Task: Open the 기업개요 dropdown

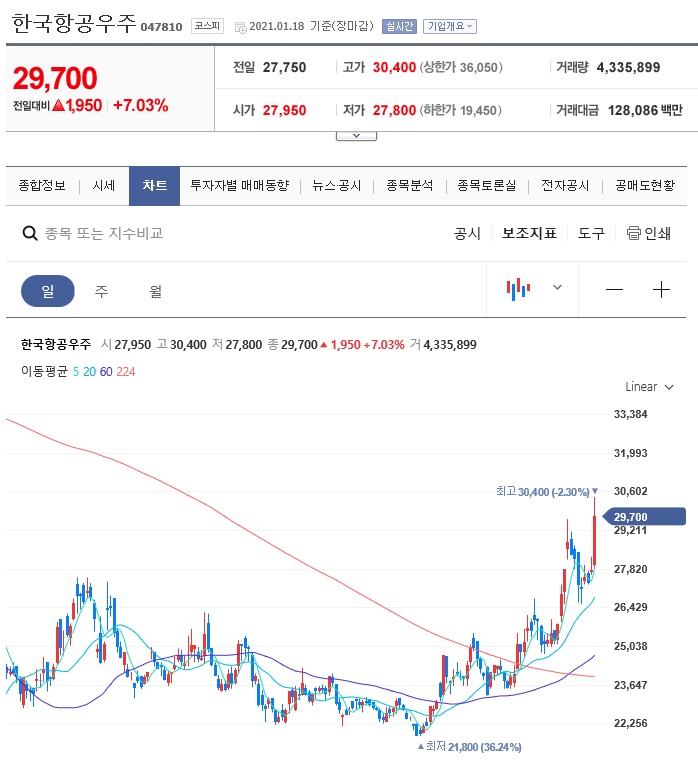Action: [450, 26]
